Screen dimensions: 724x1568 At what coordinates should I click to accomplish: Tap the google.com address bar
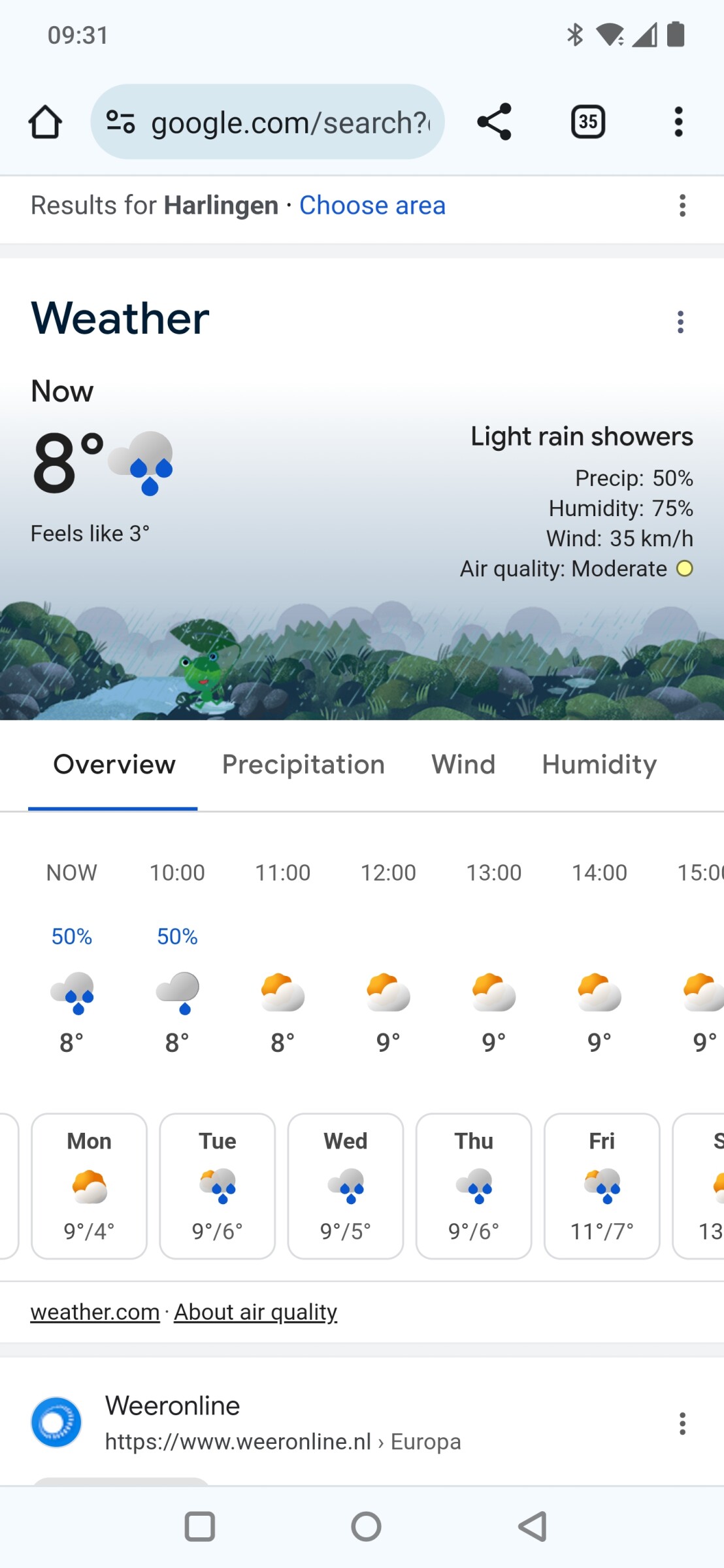tap(267, 122)
